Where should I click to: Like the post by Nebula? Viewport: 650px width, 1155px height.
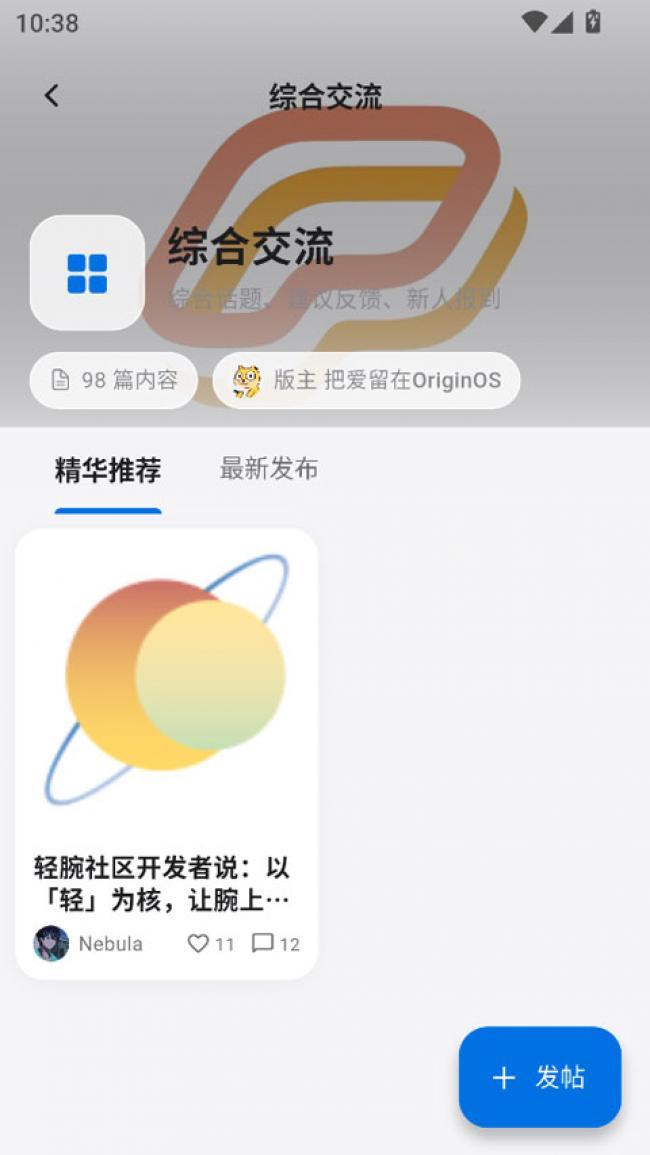pos(199,943)
